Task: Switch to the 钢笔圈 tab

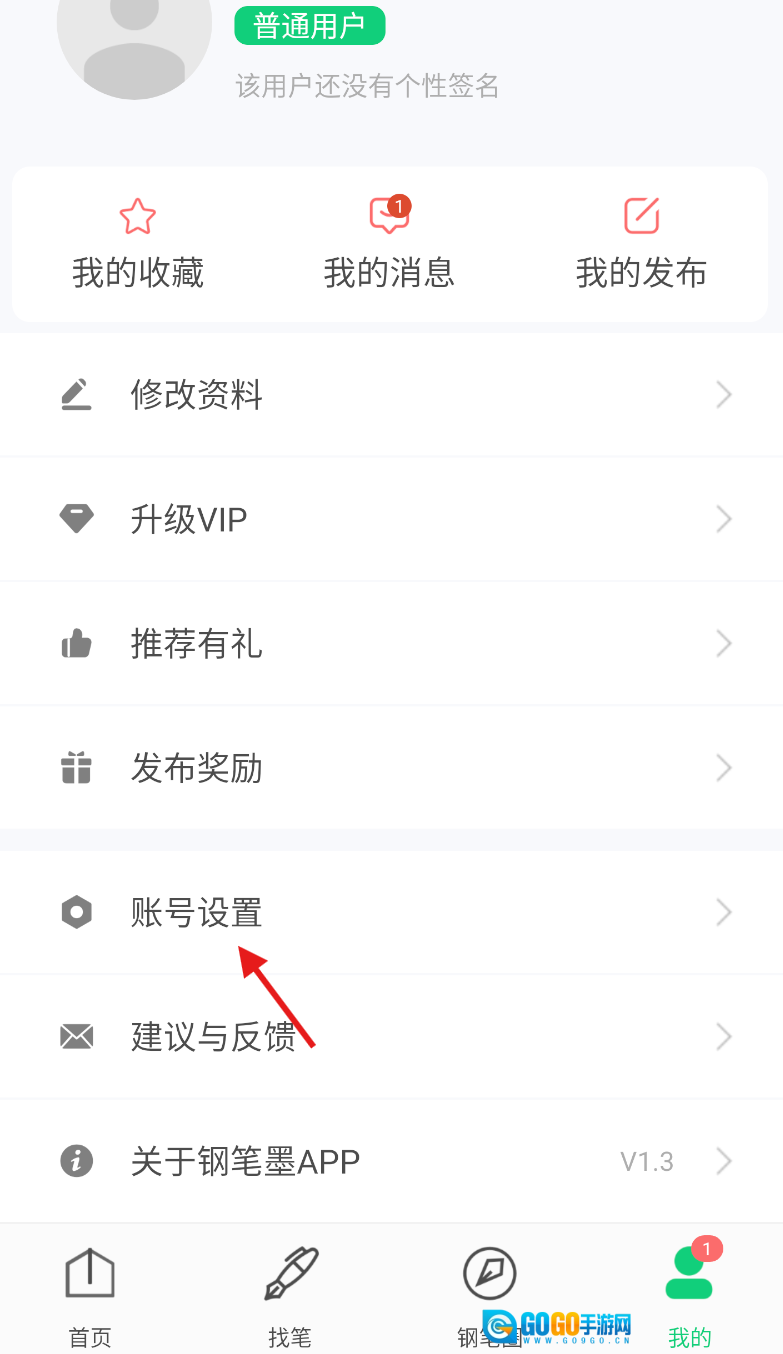Action: tap(489, 1290)
